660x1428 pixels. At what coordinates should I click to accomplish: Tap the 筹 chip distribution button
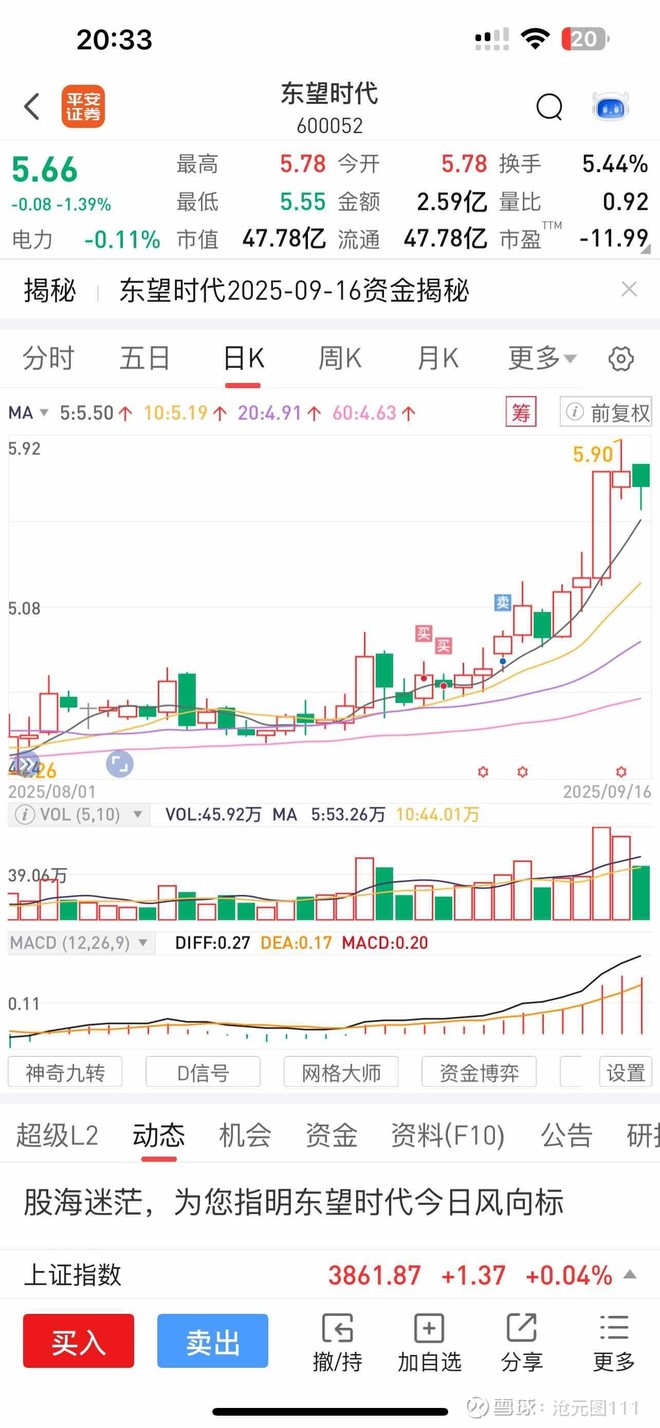pos(521,412)
